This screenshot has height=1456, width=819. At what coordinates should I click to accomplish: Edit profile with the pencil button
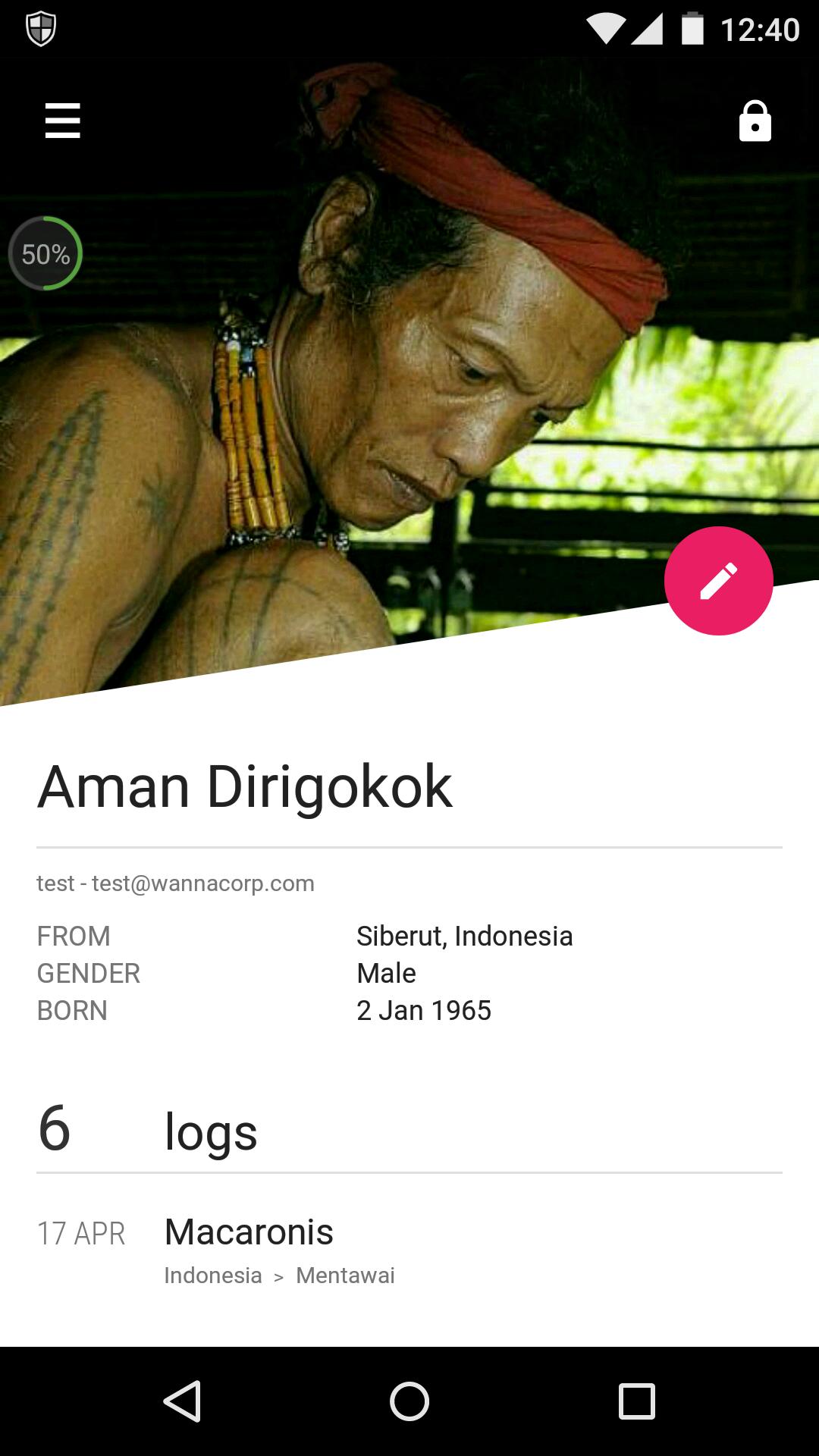pos(718,581)
